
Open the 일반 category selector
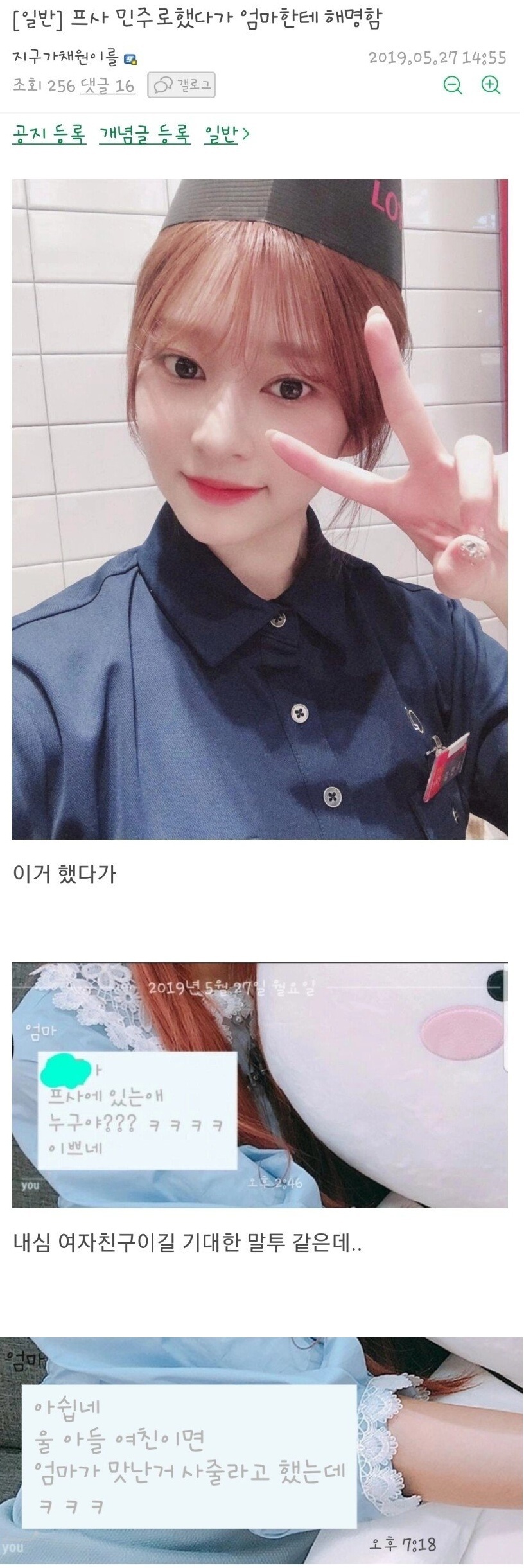[x=227, y=134]
